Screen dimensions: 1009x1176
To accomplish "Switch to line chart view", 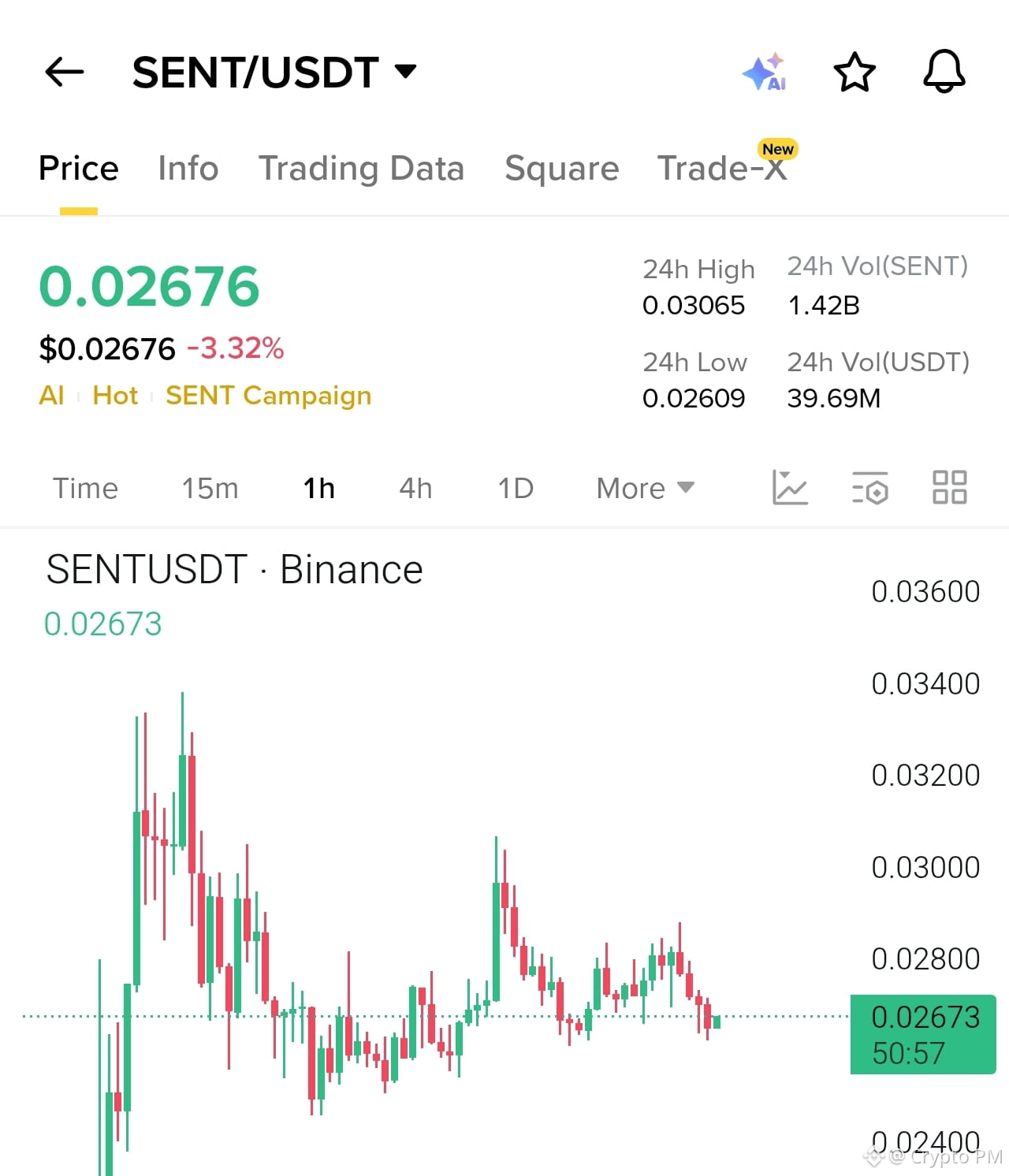I will point(791,488).
